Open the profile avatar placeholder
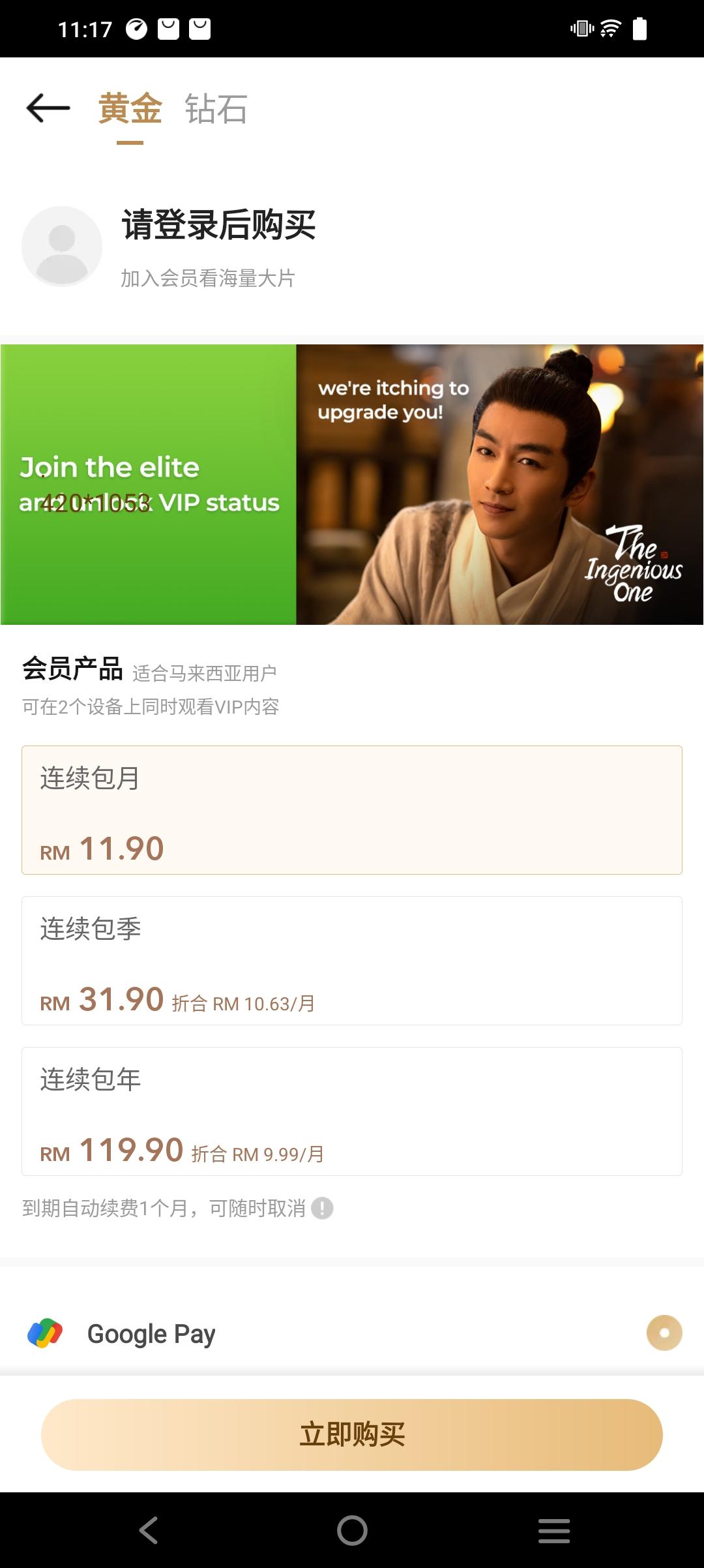The image size is (704, 1568). [62, 247]
